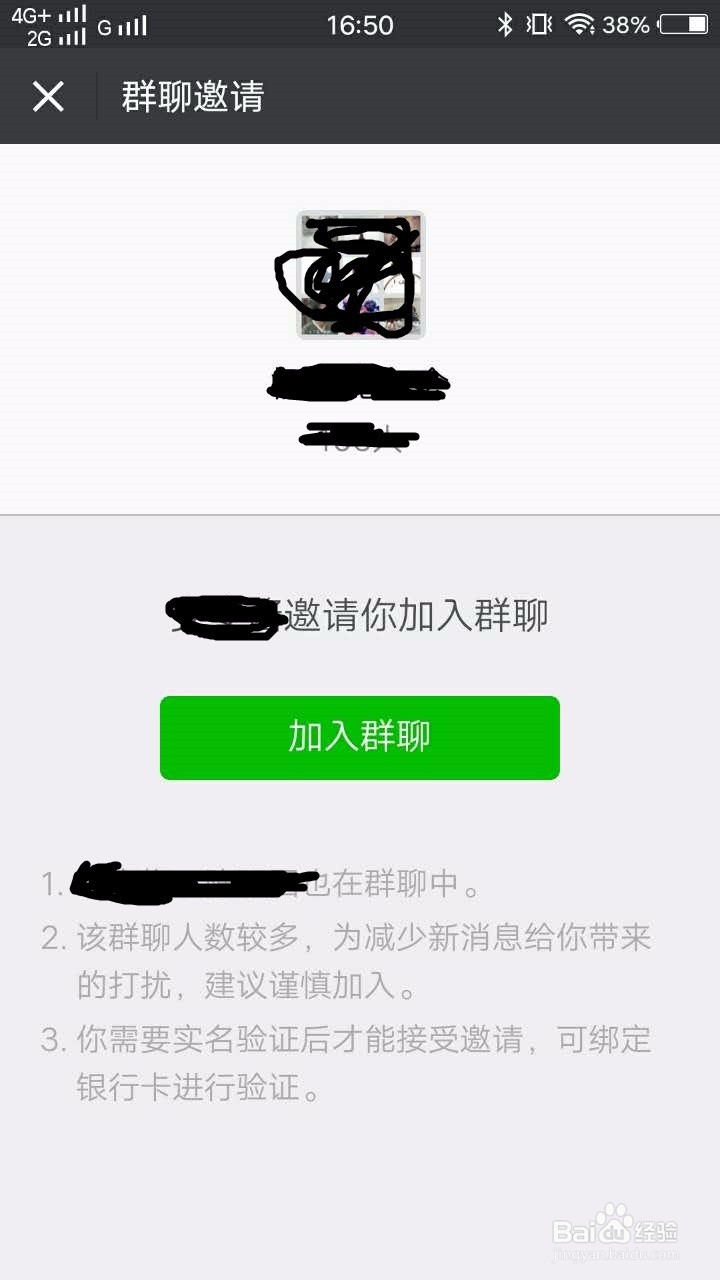The height and width of the screenshot is (1280, 720).
Task: Tap the X to dismiss the invitation
Action: [47, 98]
